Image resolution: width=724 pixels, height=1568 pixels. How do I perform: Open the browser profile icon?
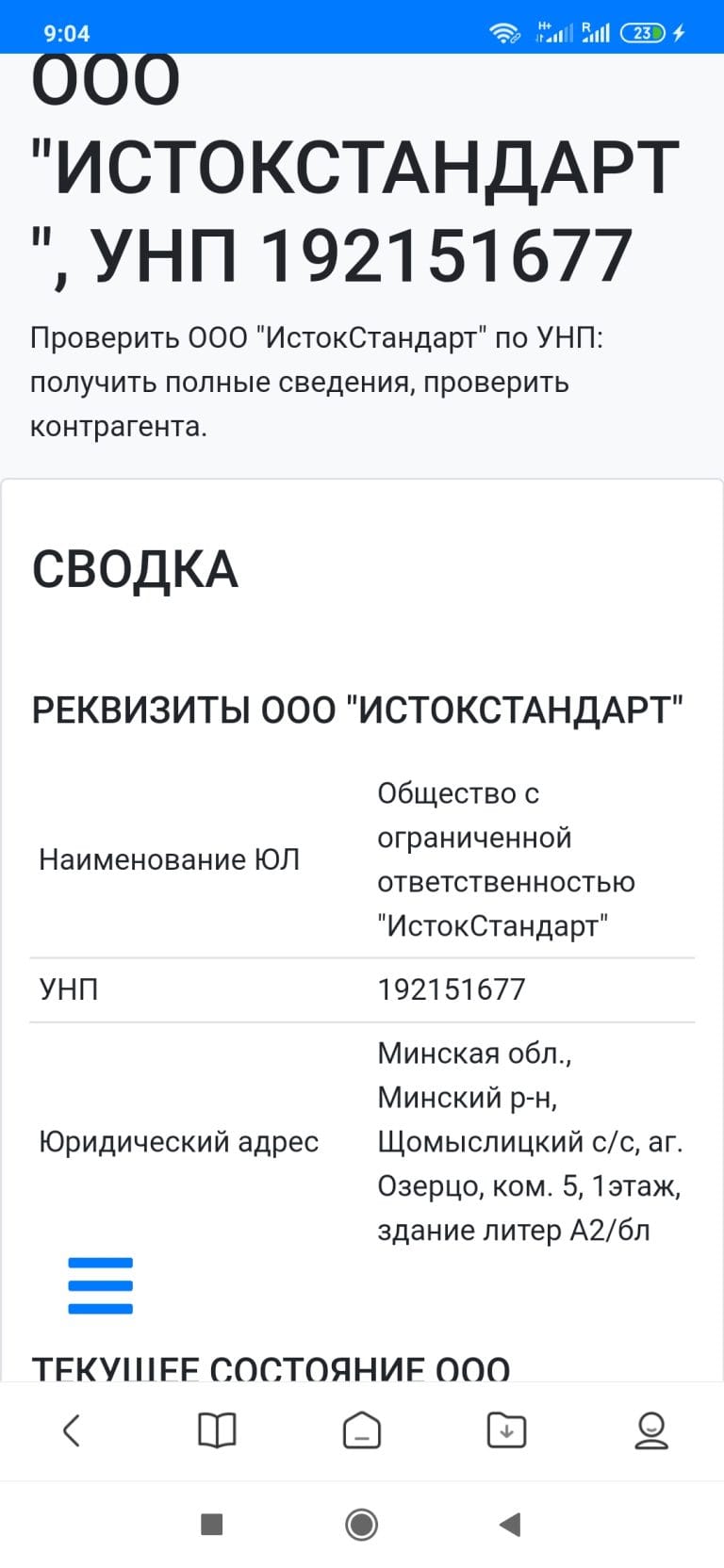point(651,1430)
